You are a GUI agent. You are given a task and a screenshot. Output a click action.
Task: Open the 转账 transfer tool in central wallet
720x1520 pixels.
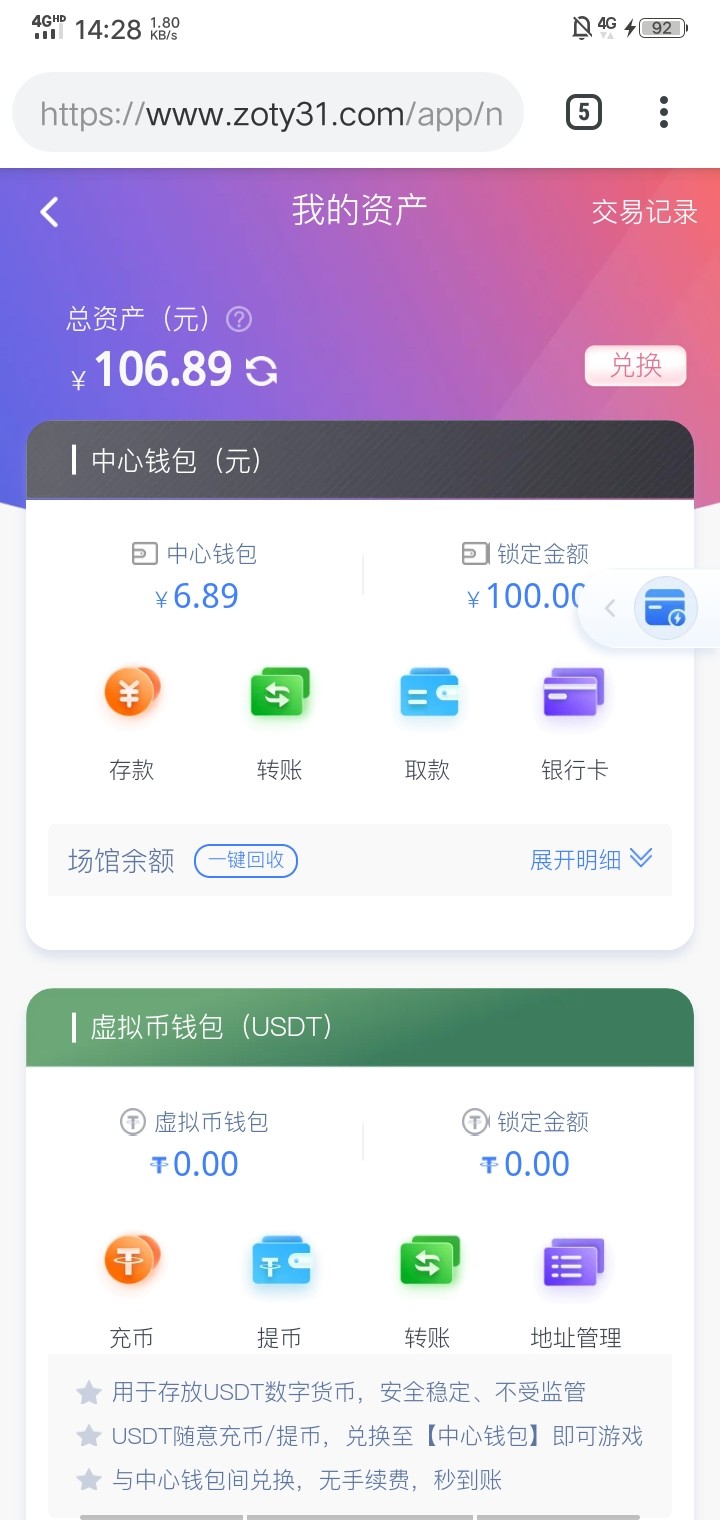pos(279,691)
